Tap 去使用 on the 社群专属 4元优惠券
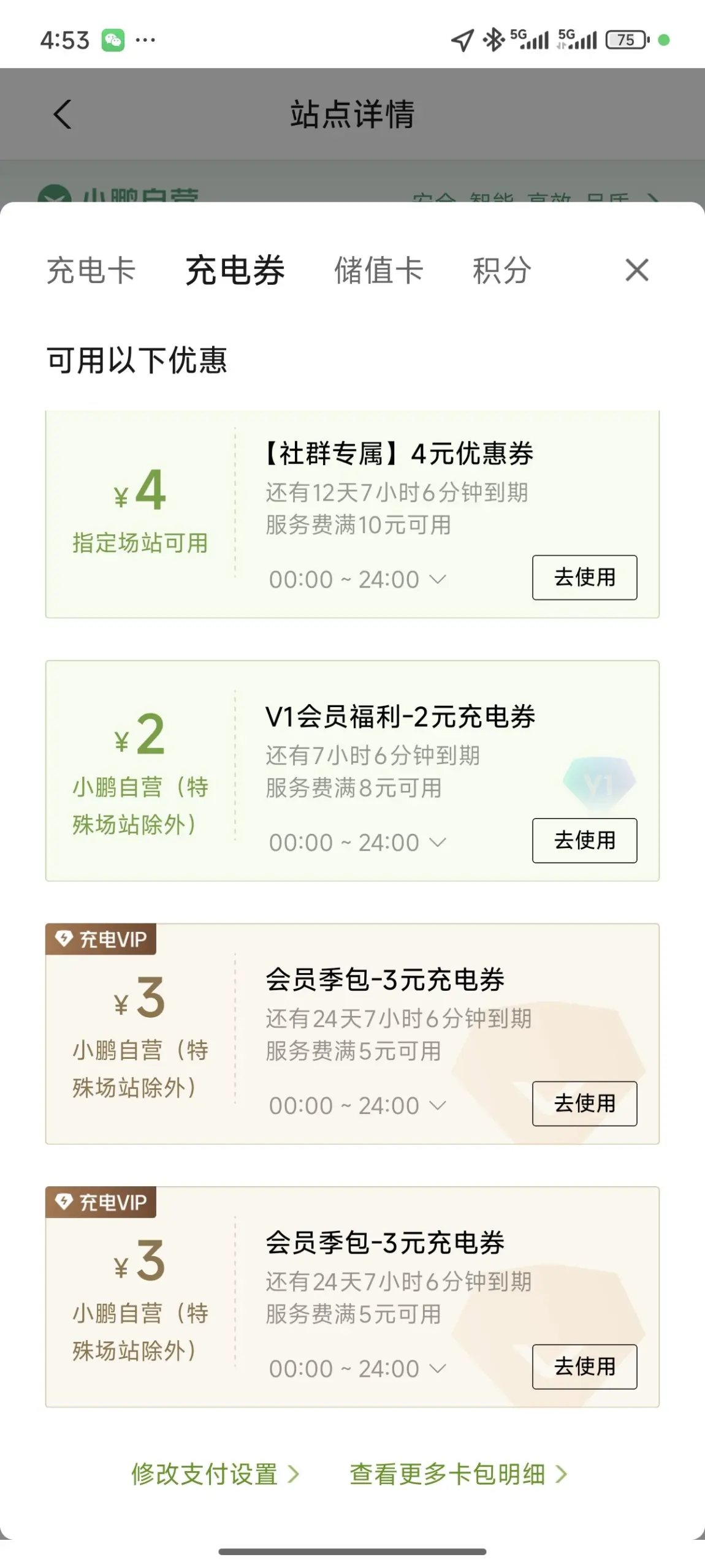Viewport: 705px width, 1568px height. [584, 577]
